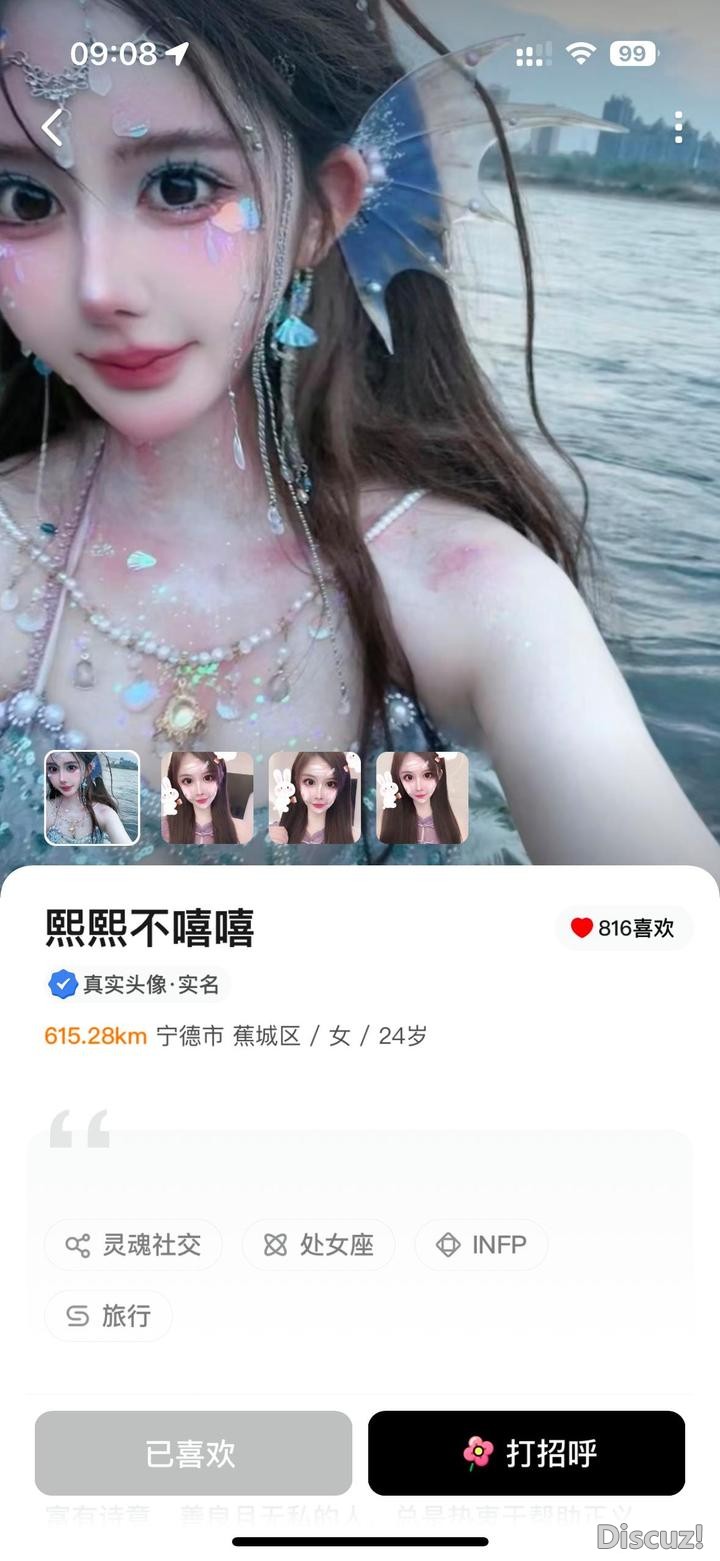720x1561 pixels.
Task: Select the first mermaid photo thumbnail
Action: click(92, 797)
